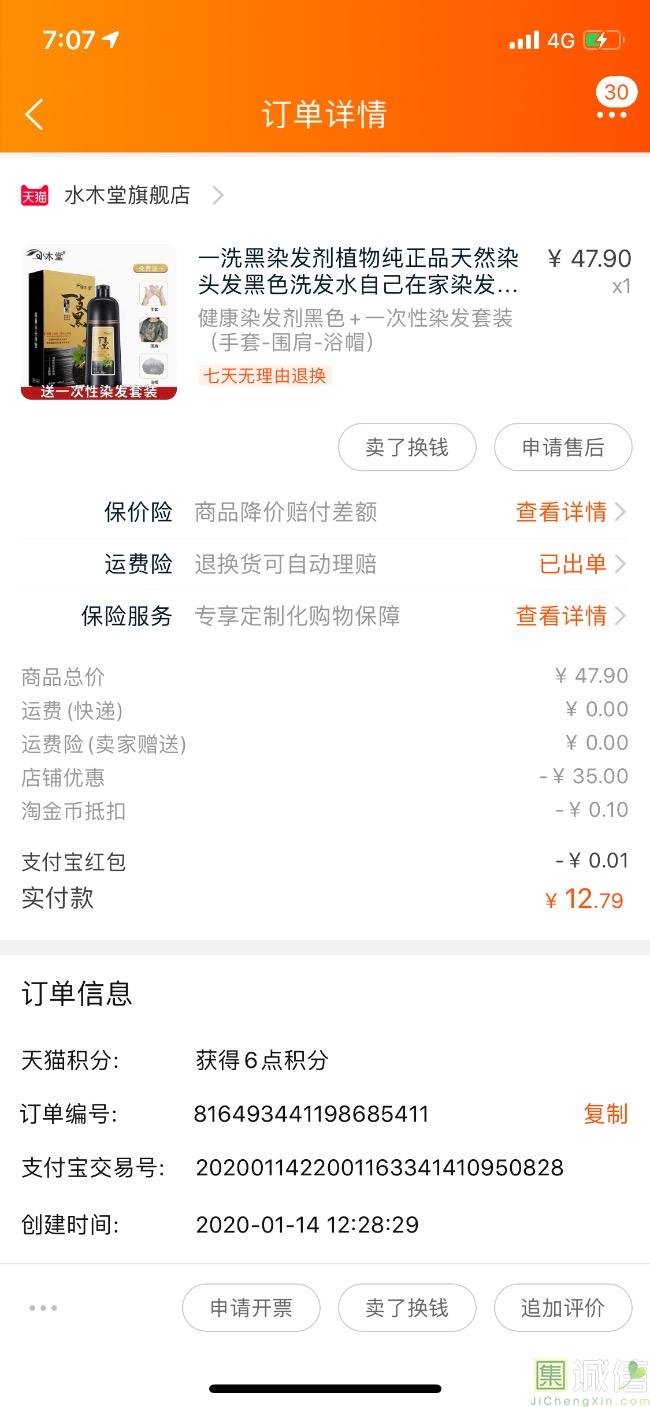View details for 保险服务
Screen dimensions: 650x1407
tap(570, 616)
